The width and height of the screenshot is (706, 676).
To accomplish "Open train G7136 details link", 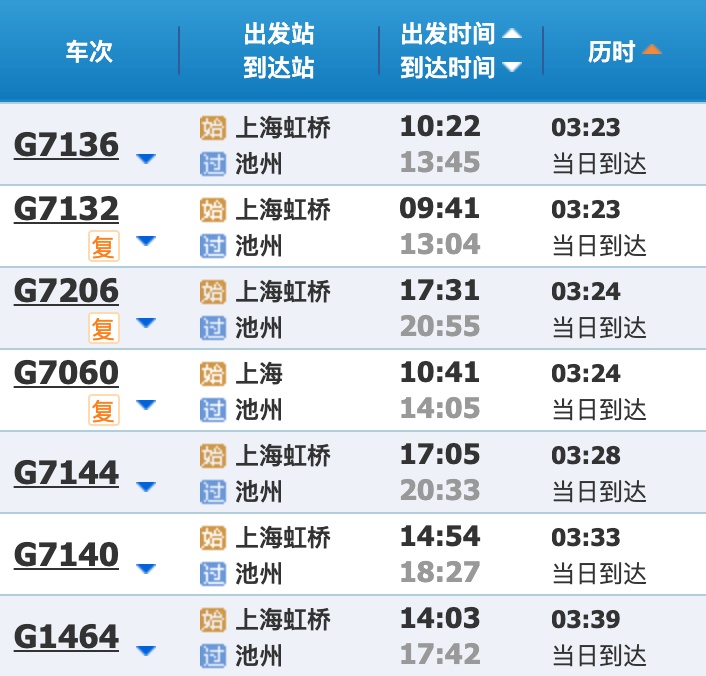I will coord(66,145).
